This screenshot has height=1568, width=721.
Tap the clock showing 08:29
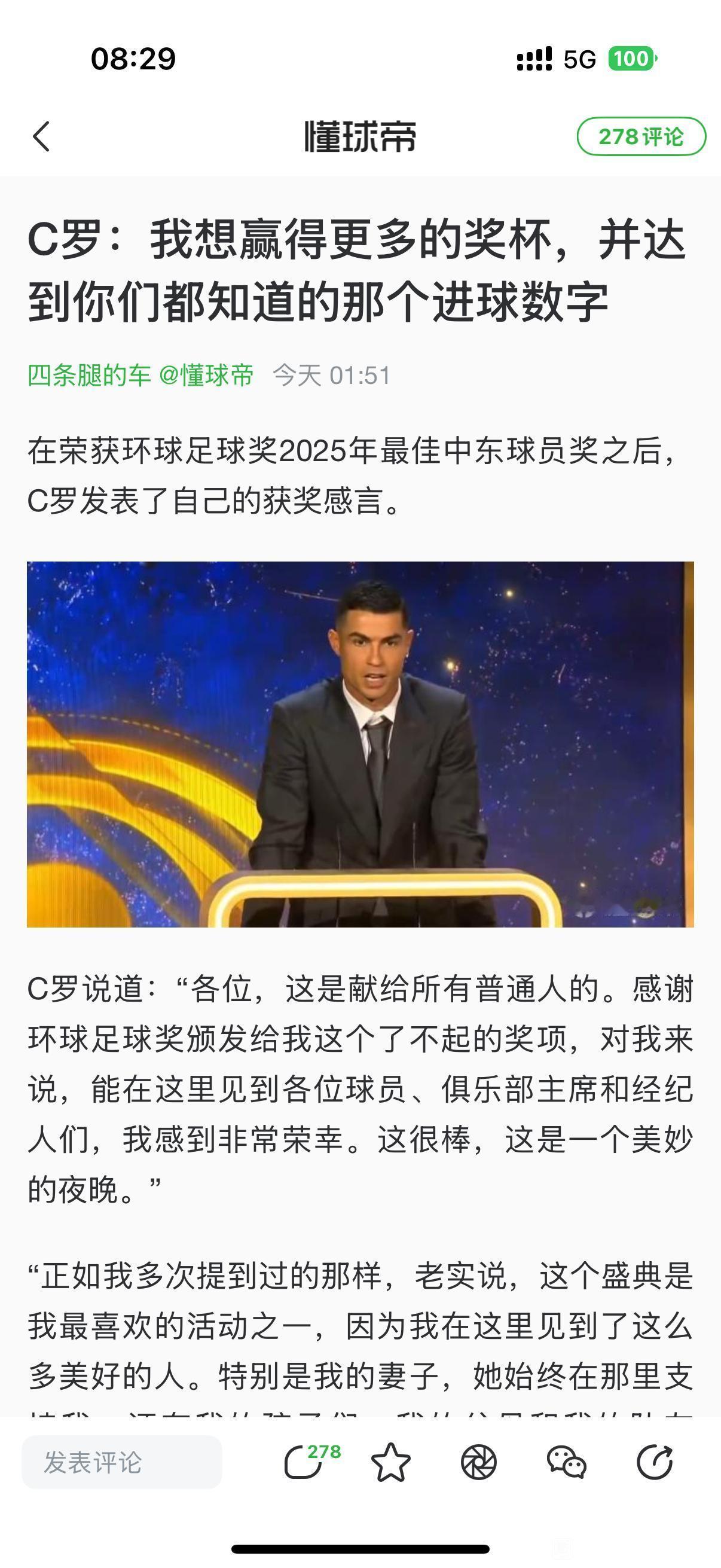tap(133, 59)
